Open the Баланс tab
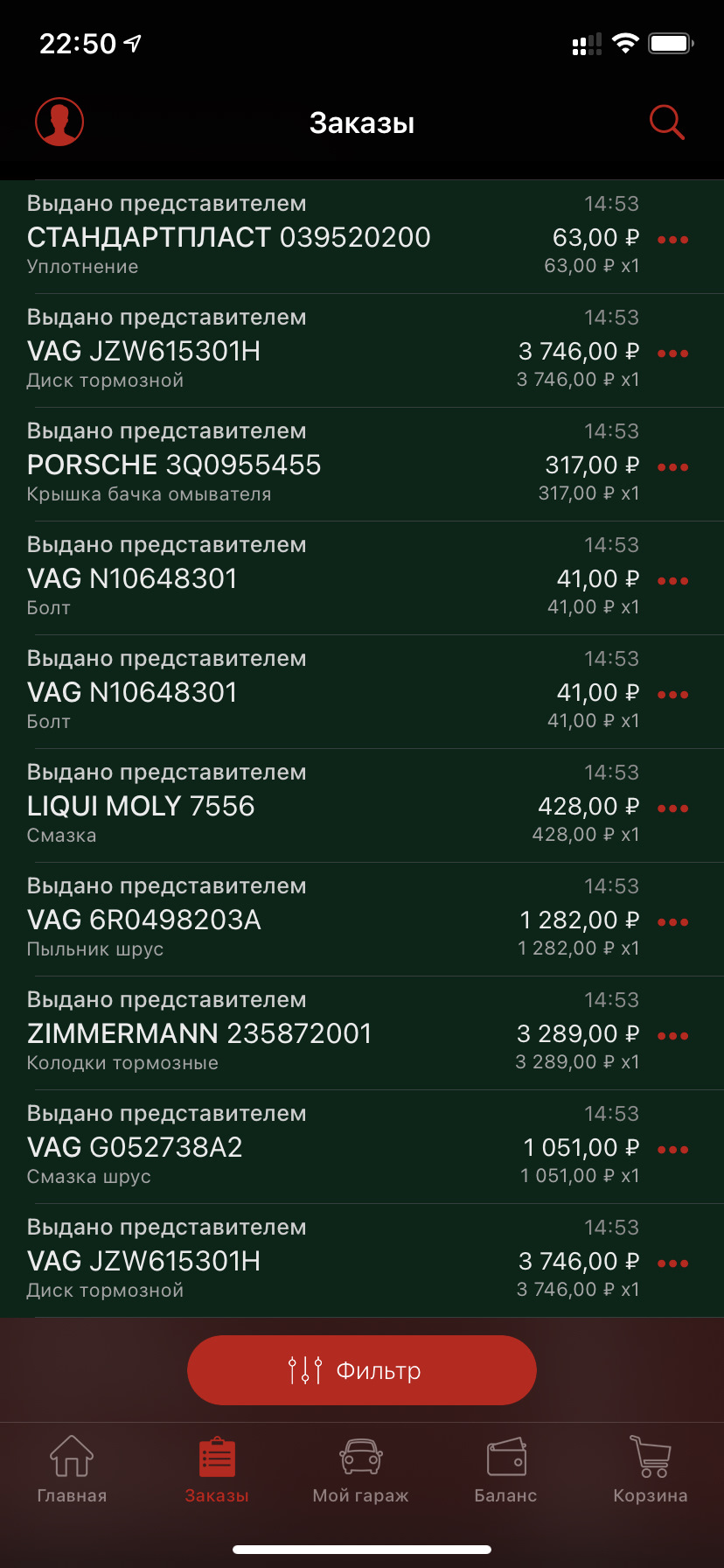The height and width of the screenshot is (1568, 724). pos(505,1470)
